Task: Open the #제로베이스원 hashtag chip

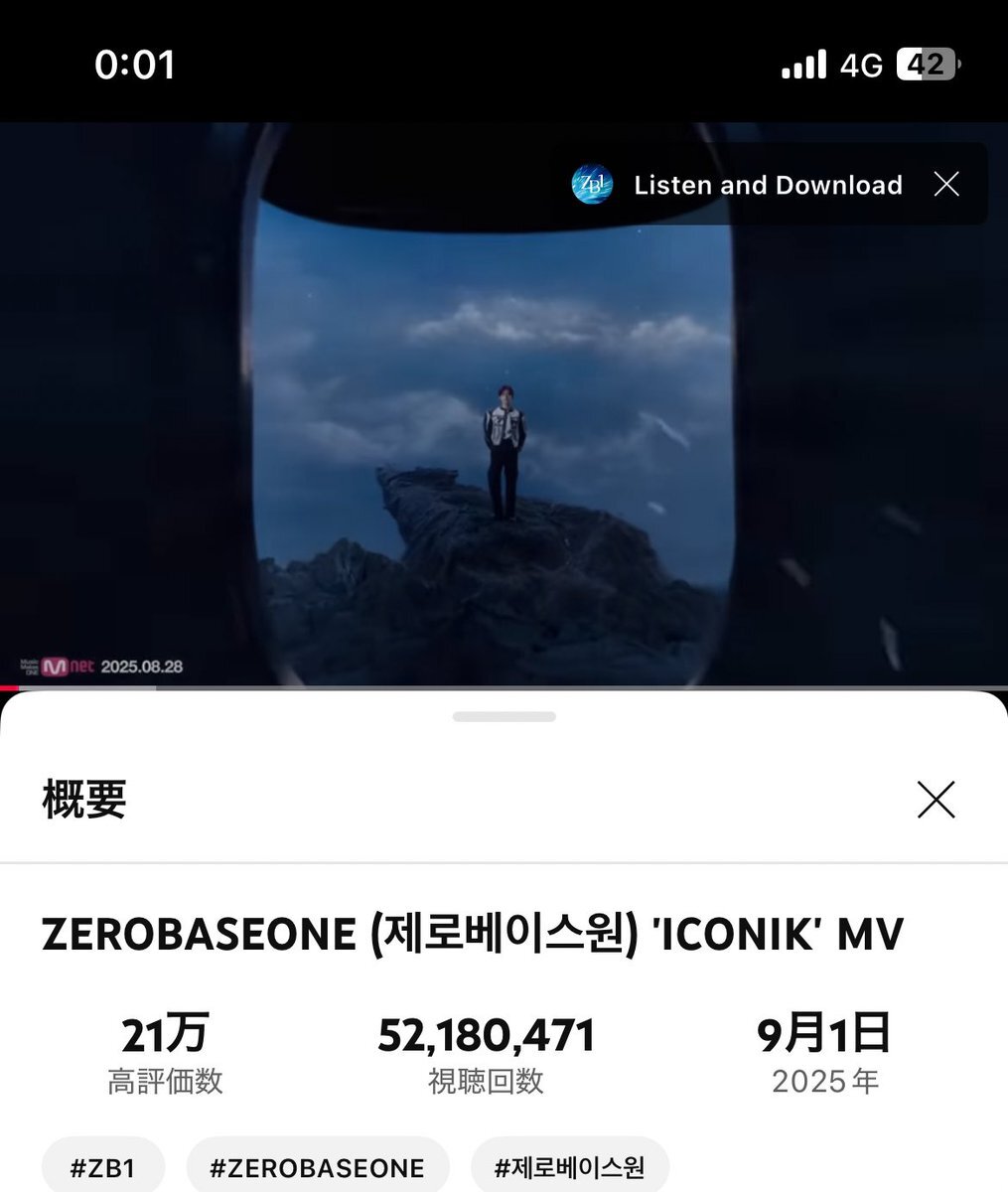Action: (x=569, y=1167)
